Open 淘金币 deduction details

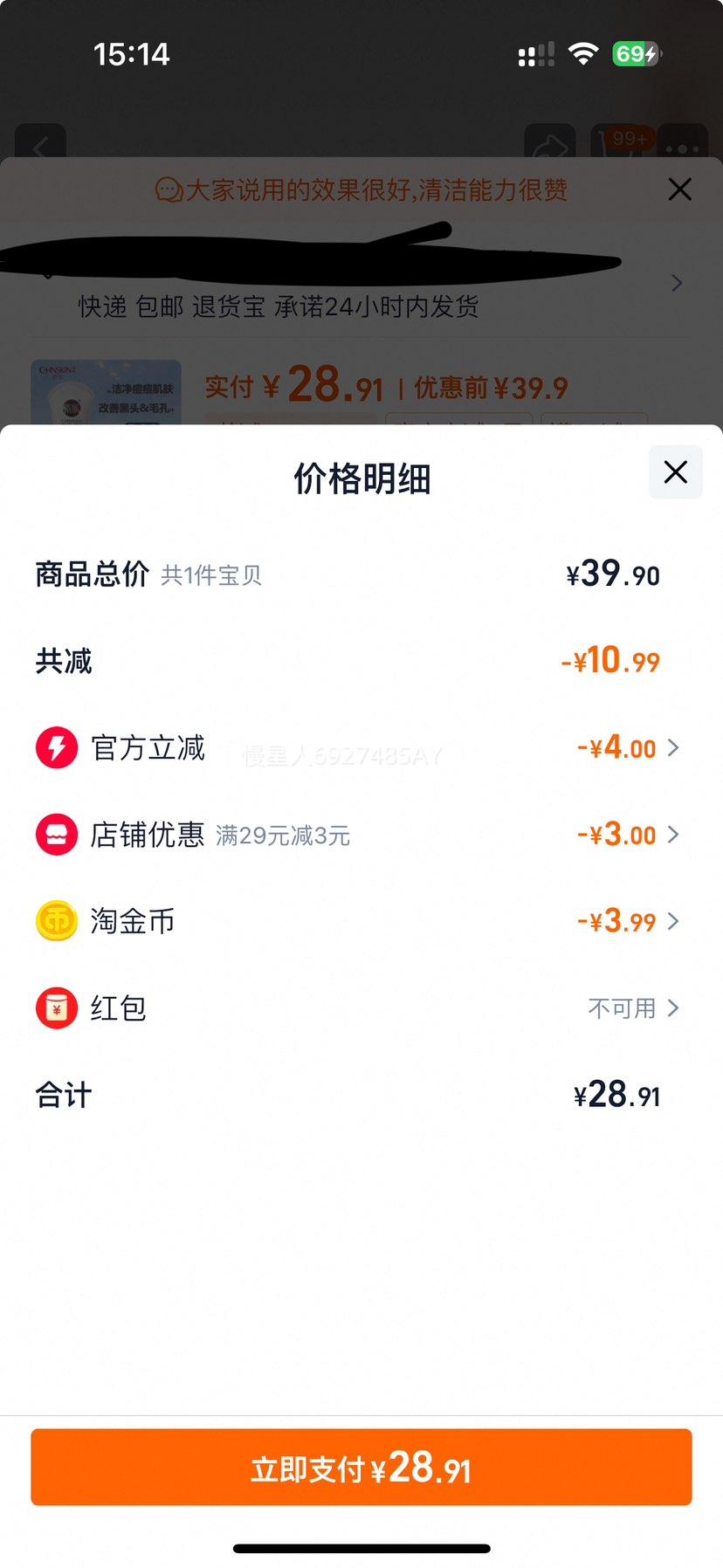pos(361,921)
